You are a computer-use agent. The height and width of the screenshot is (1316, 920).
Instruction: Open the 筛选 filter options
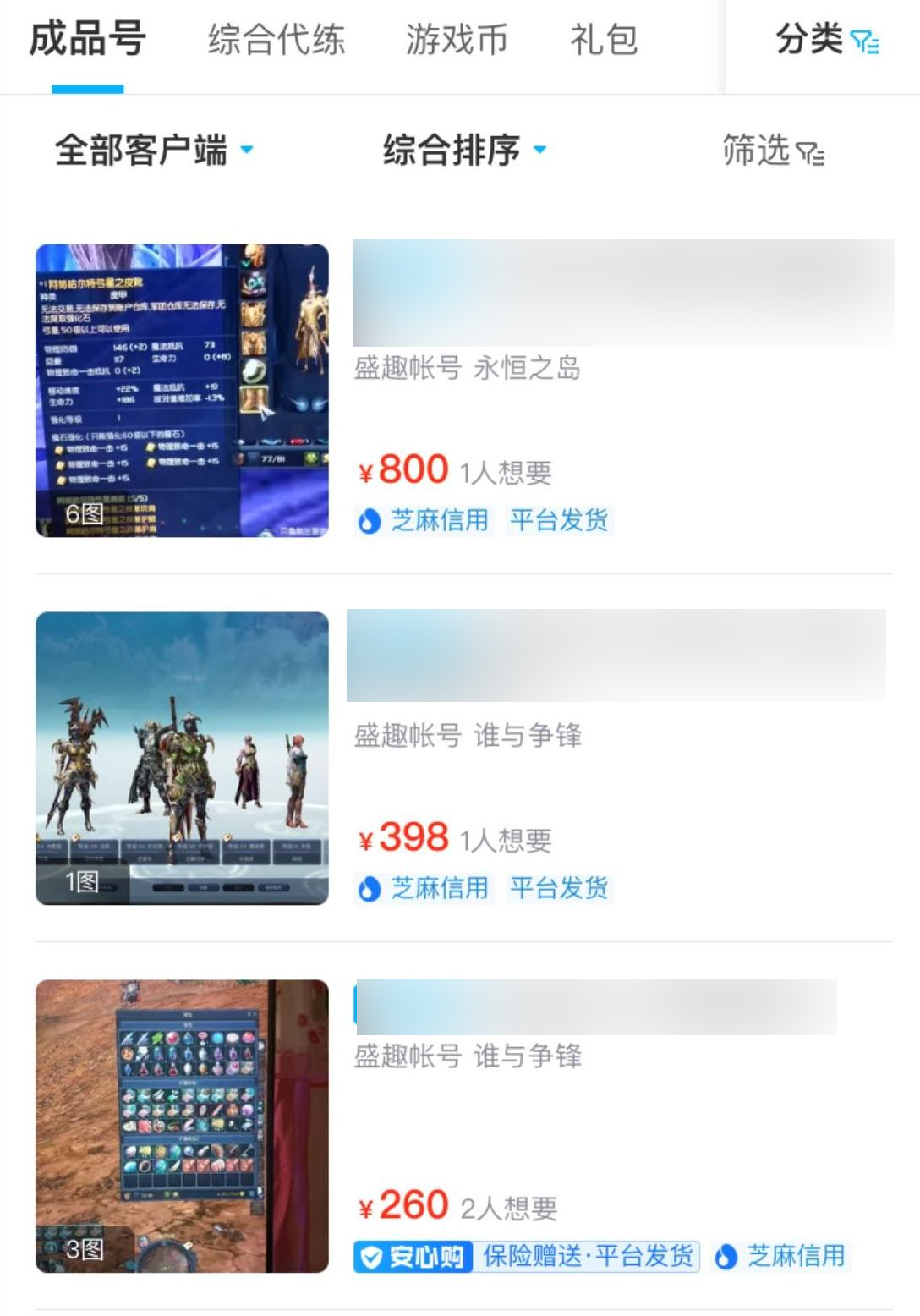tap(772, 151)
